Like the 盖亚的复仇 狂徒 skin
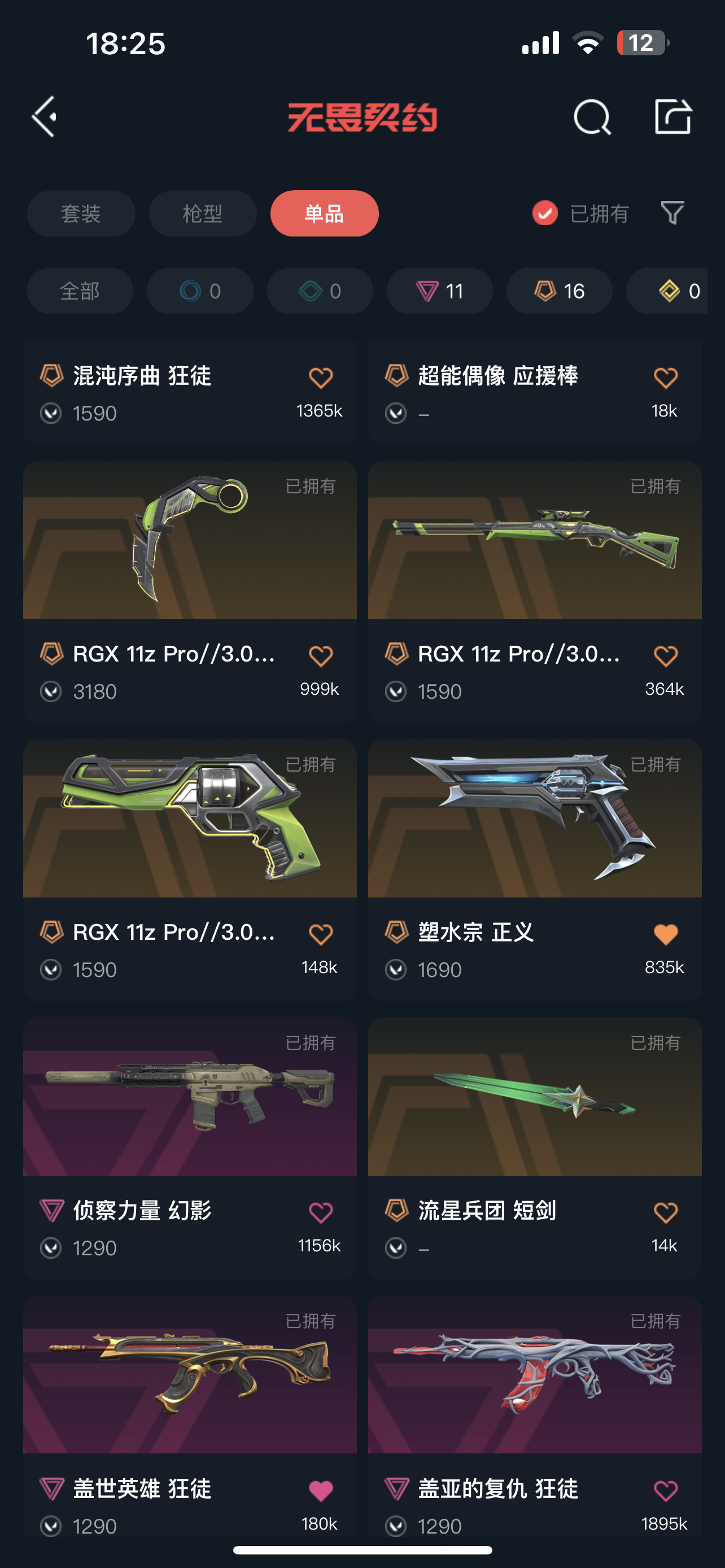 [665, 1491]
